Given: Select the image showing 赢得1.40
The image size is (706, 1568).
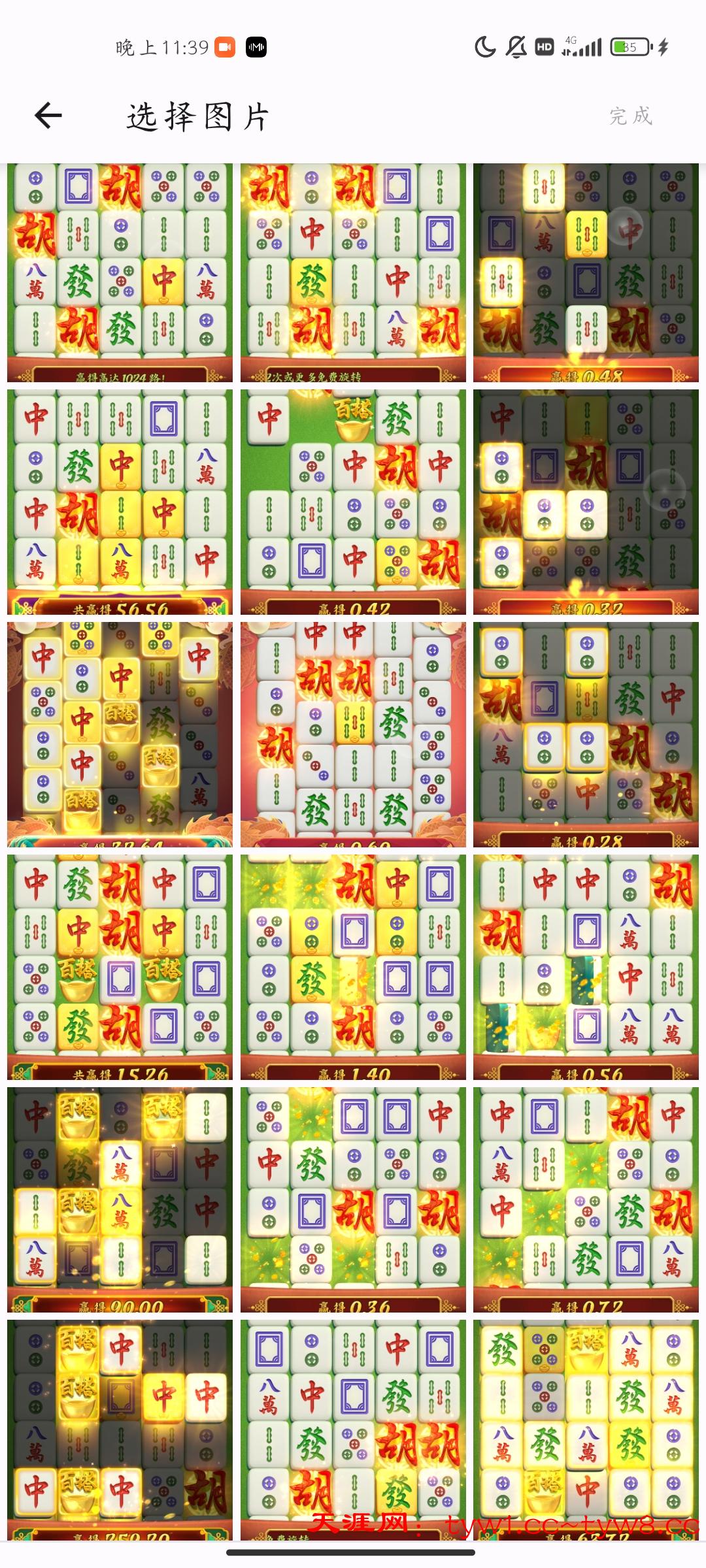Looking at the screenshot, I should click(x=353, y=967).
